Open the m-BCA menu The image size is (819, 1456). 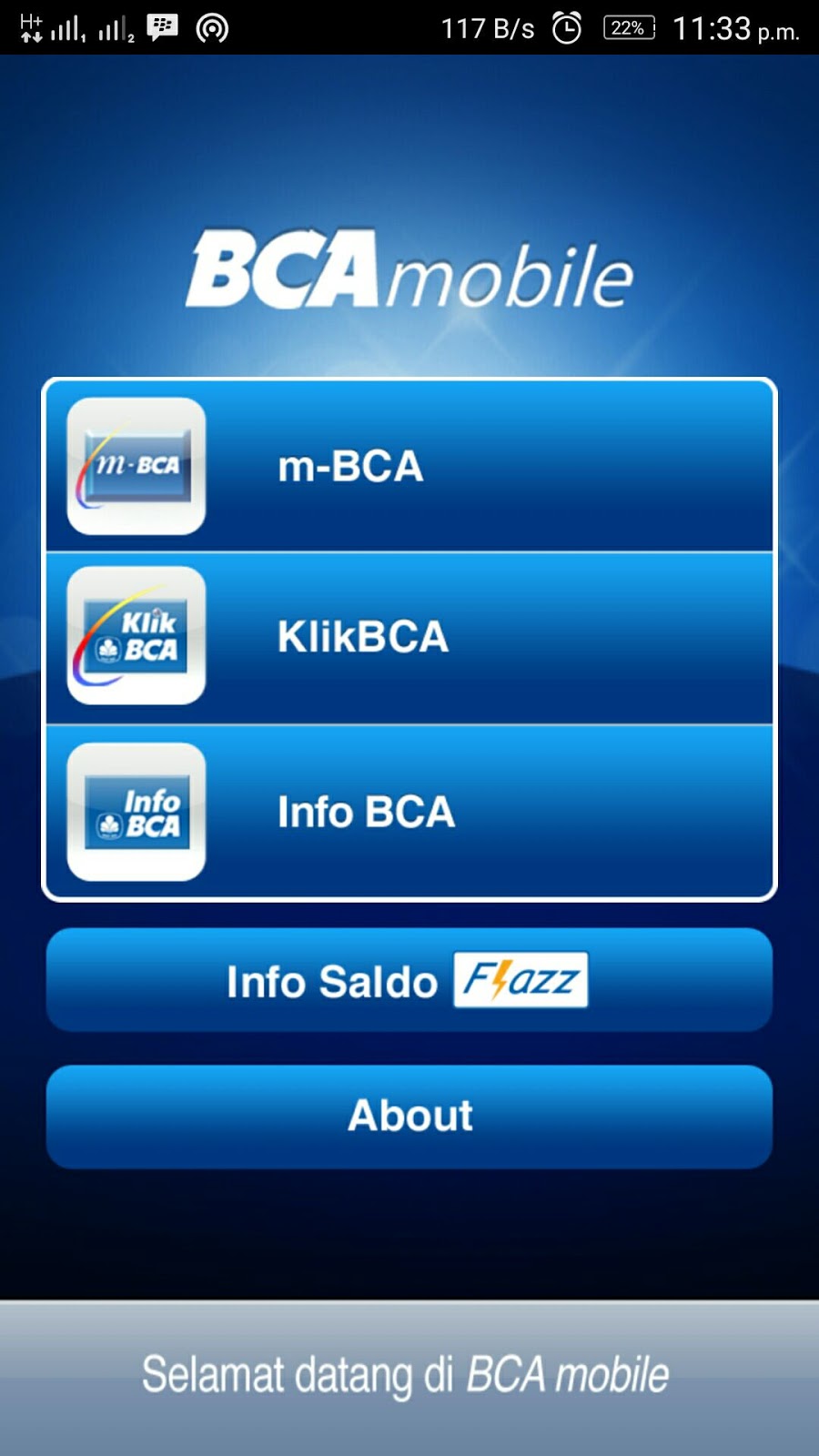coord(409,466)
